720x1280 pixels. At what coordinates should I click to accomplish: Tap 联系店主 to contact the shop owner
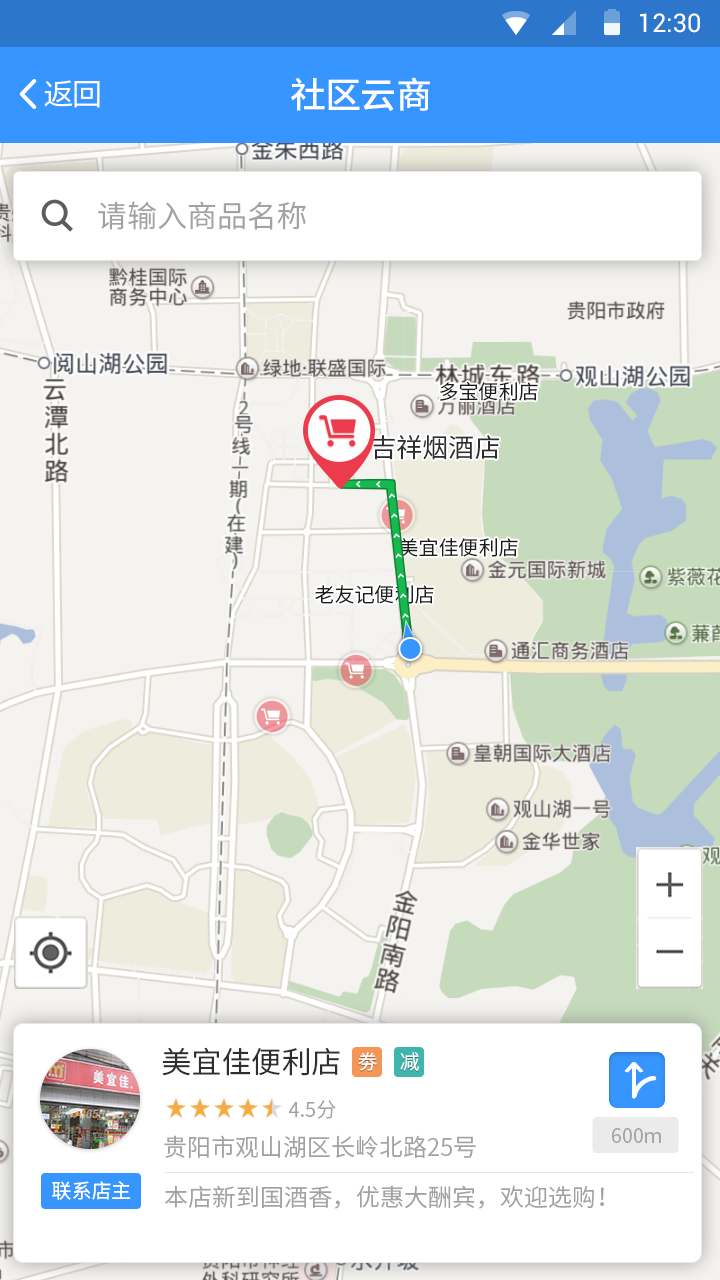(91, 1191)
